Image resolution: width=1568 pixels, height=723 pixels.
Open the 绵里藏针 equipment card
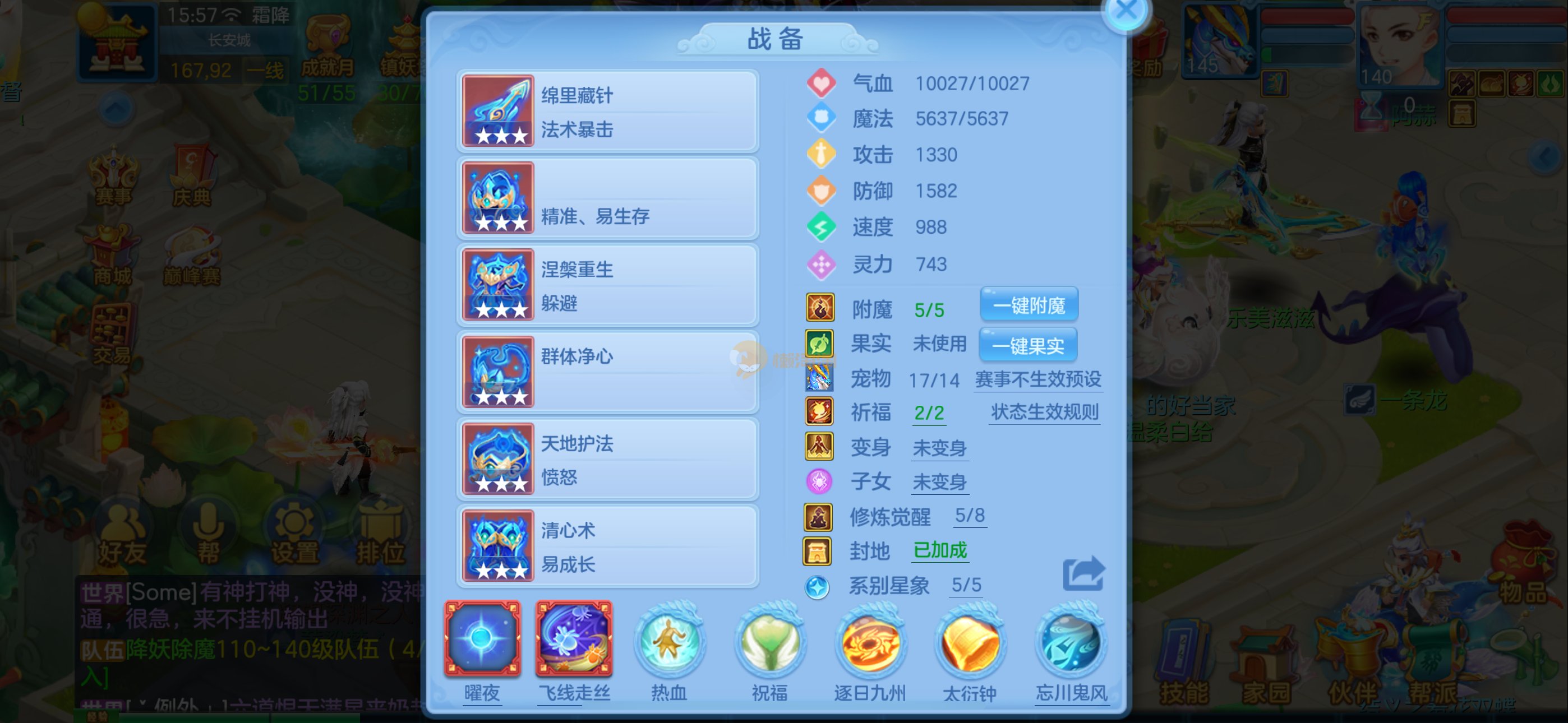pos(607,112)
